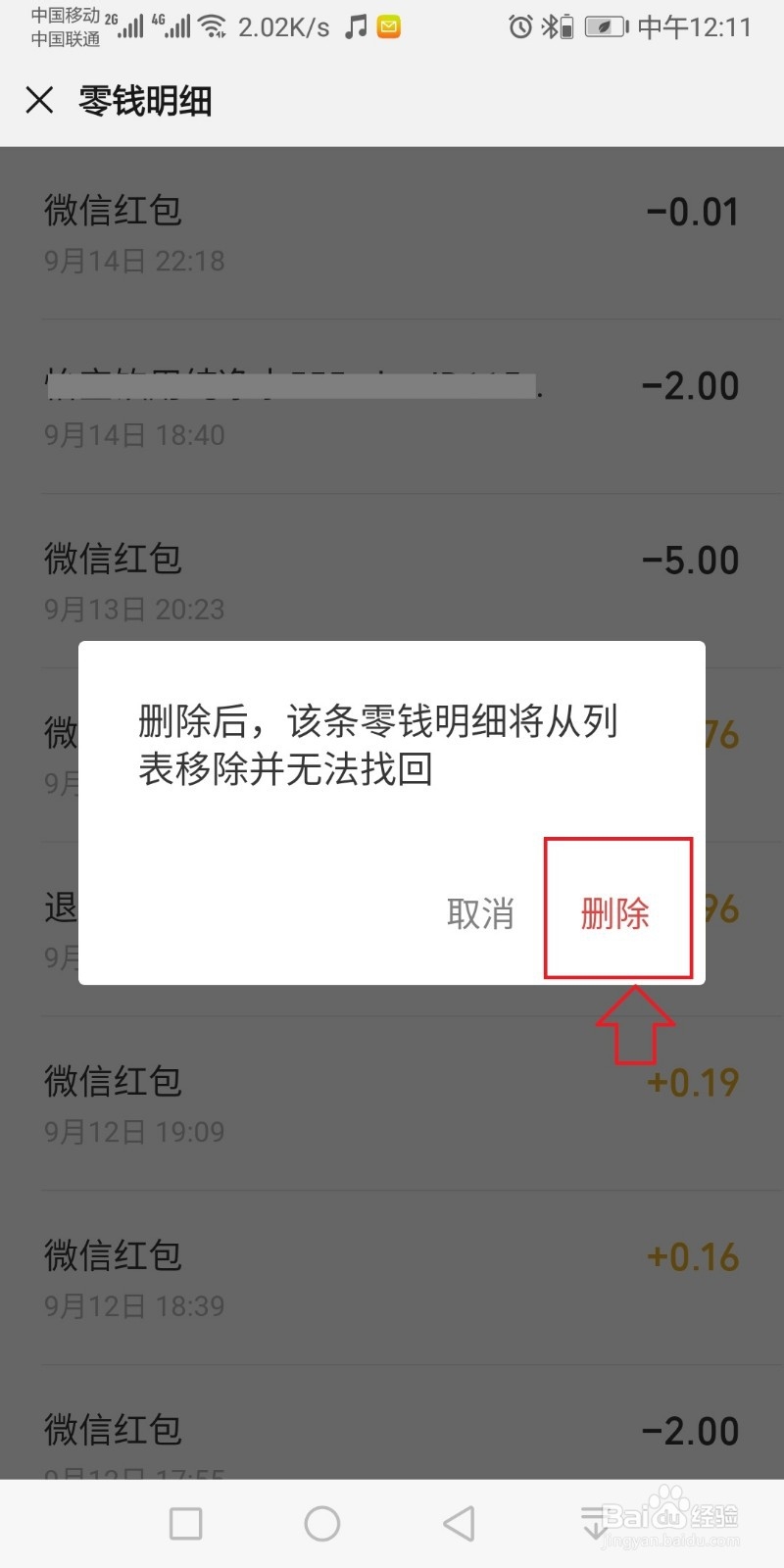Tap the Recents square navigation button

[185, 1524]
